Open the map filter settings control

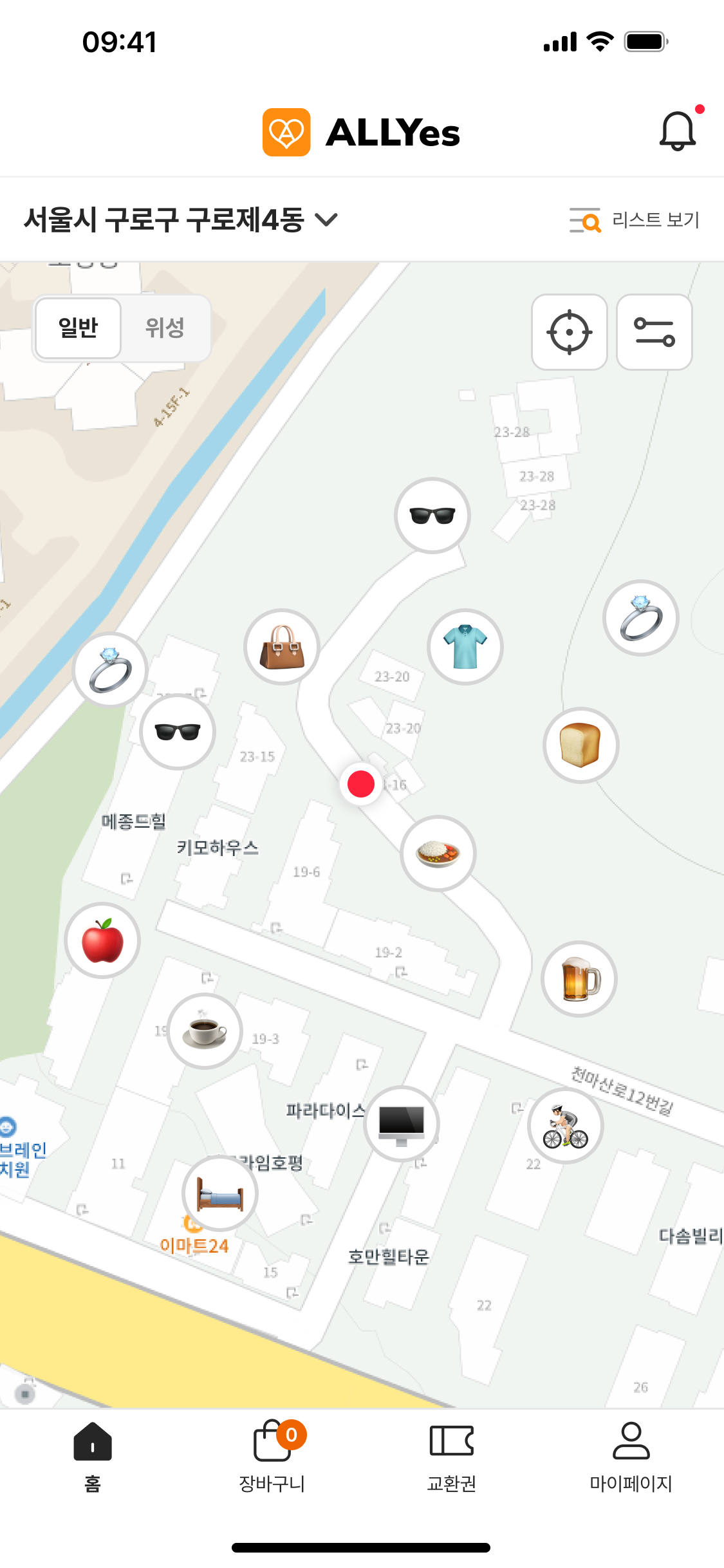coord(654,331)
